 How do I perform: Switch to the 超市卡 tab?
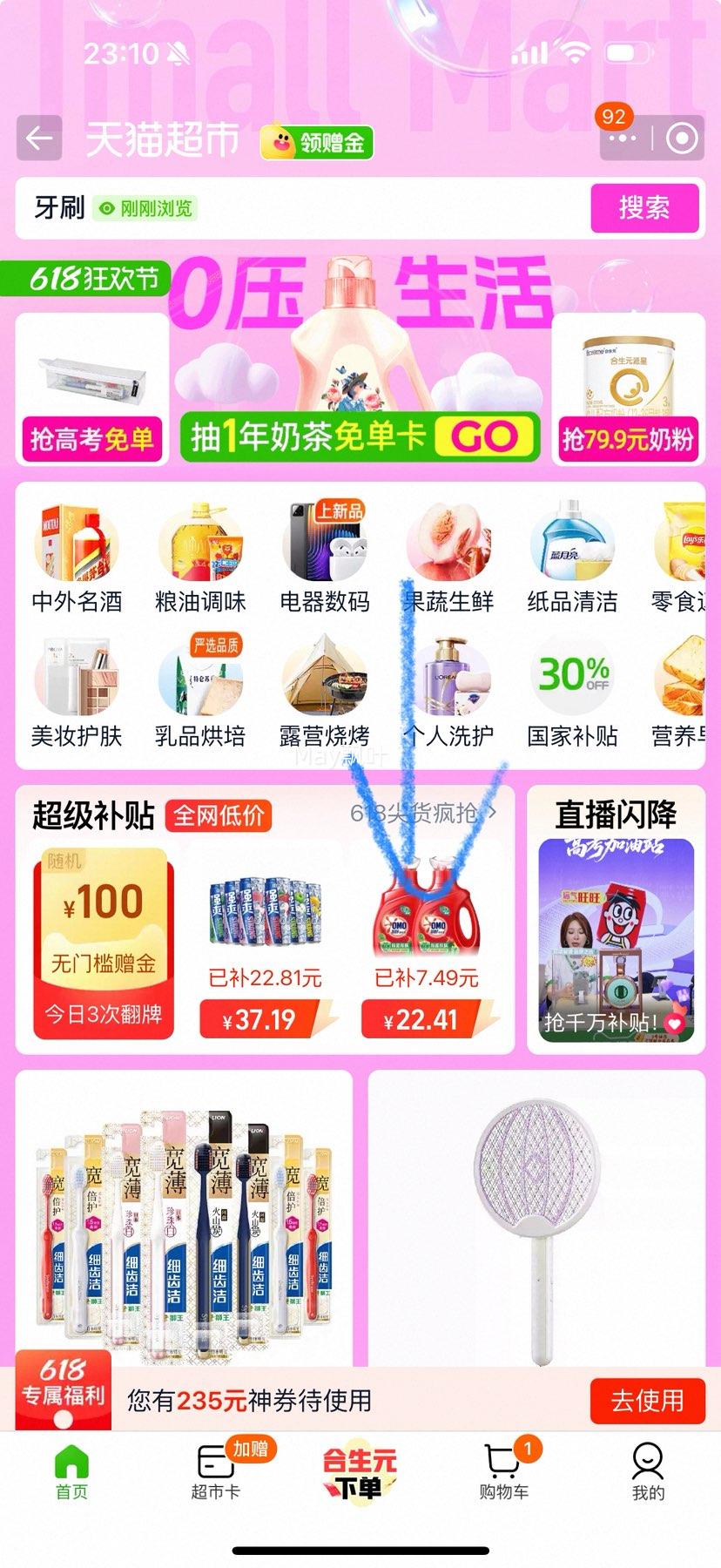click(x=216, y=1470)
